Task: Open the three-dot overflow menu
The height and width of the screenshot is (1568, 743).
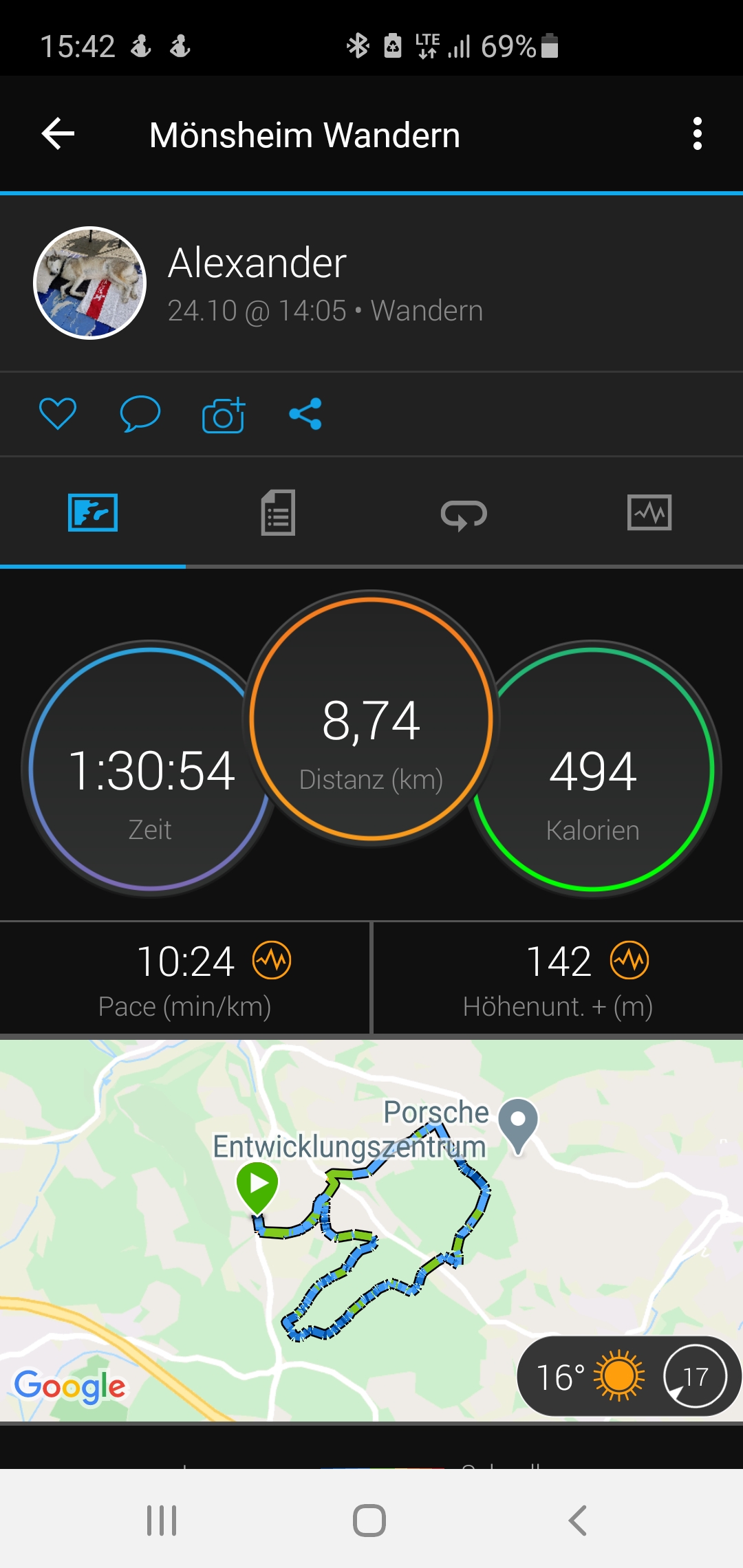Action: click(697, 133)
